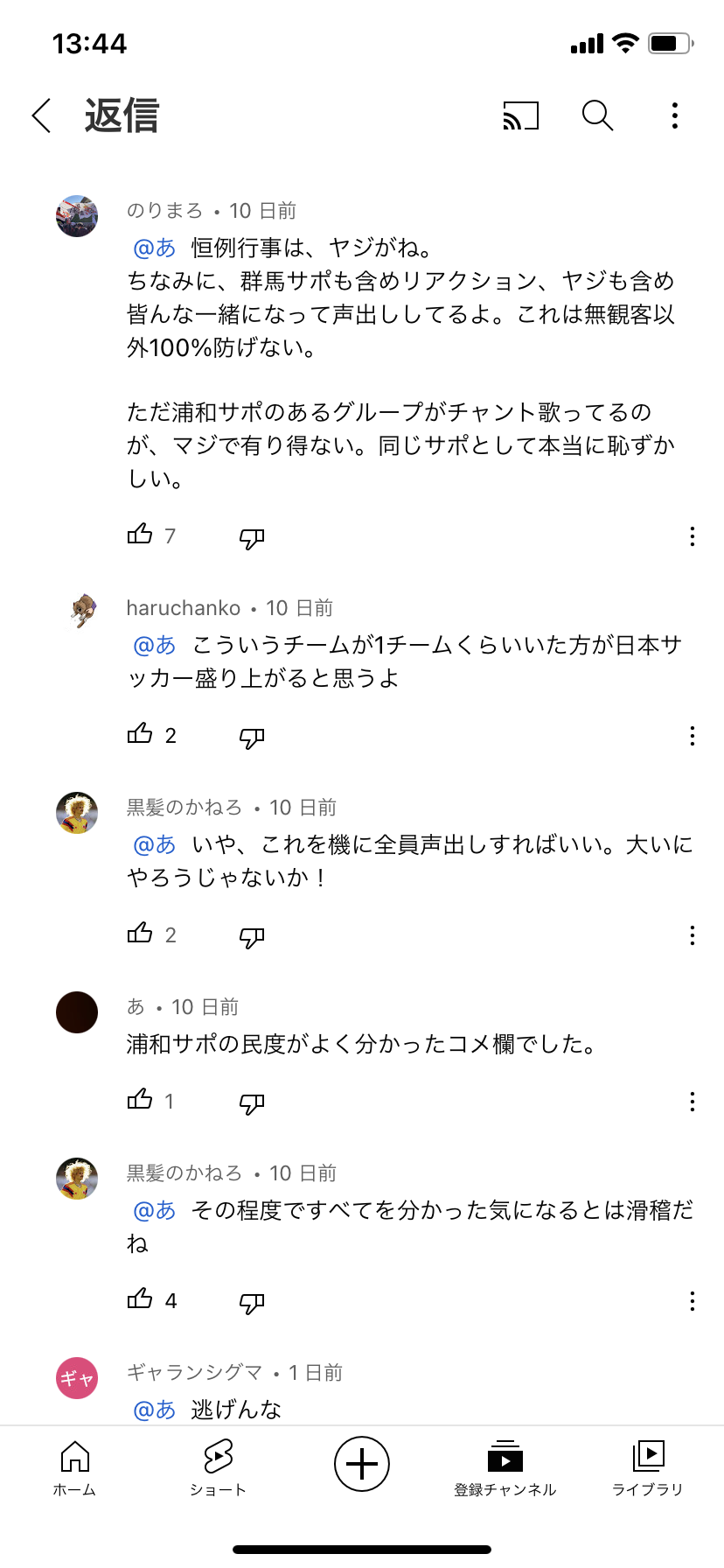Open options for comment いや、これを機に全員声出し

692,935
